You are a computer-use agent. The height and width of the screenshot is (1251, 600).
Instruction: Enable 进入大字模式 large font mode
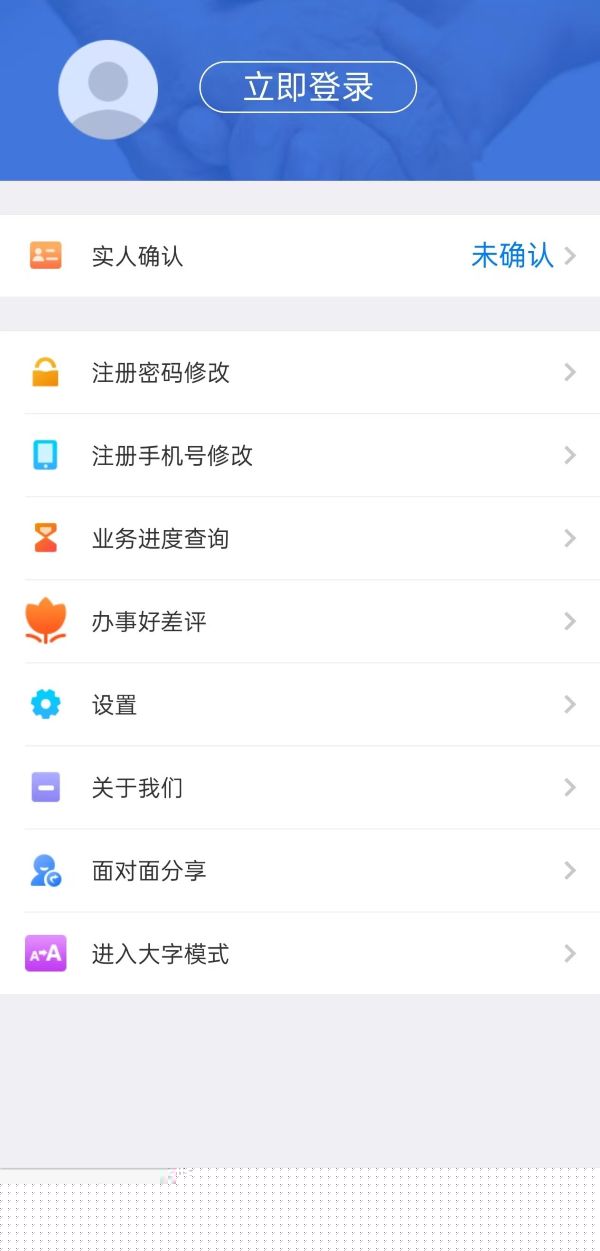(300, 954)
